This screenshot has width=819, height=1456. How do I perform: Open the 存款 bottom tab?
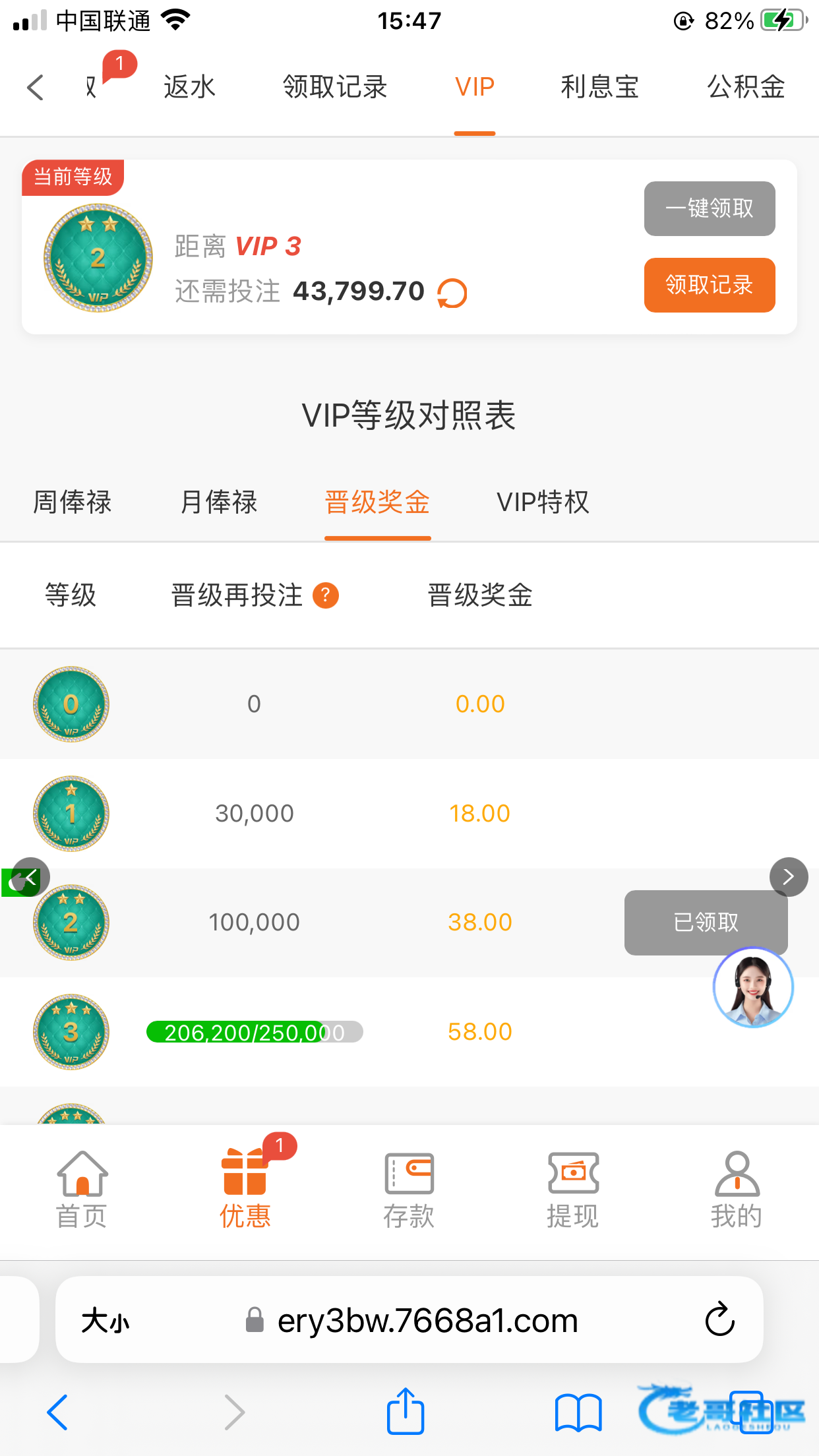tap(409, 1190)
